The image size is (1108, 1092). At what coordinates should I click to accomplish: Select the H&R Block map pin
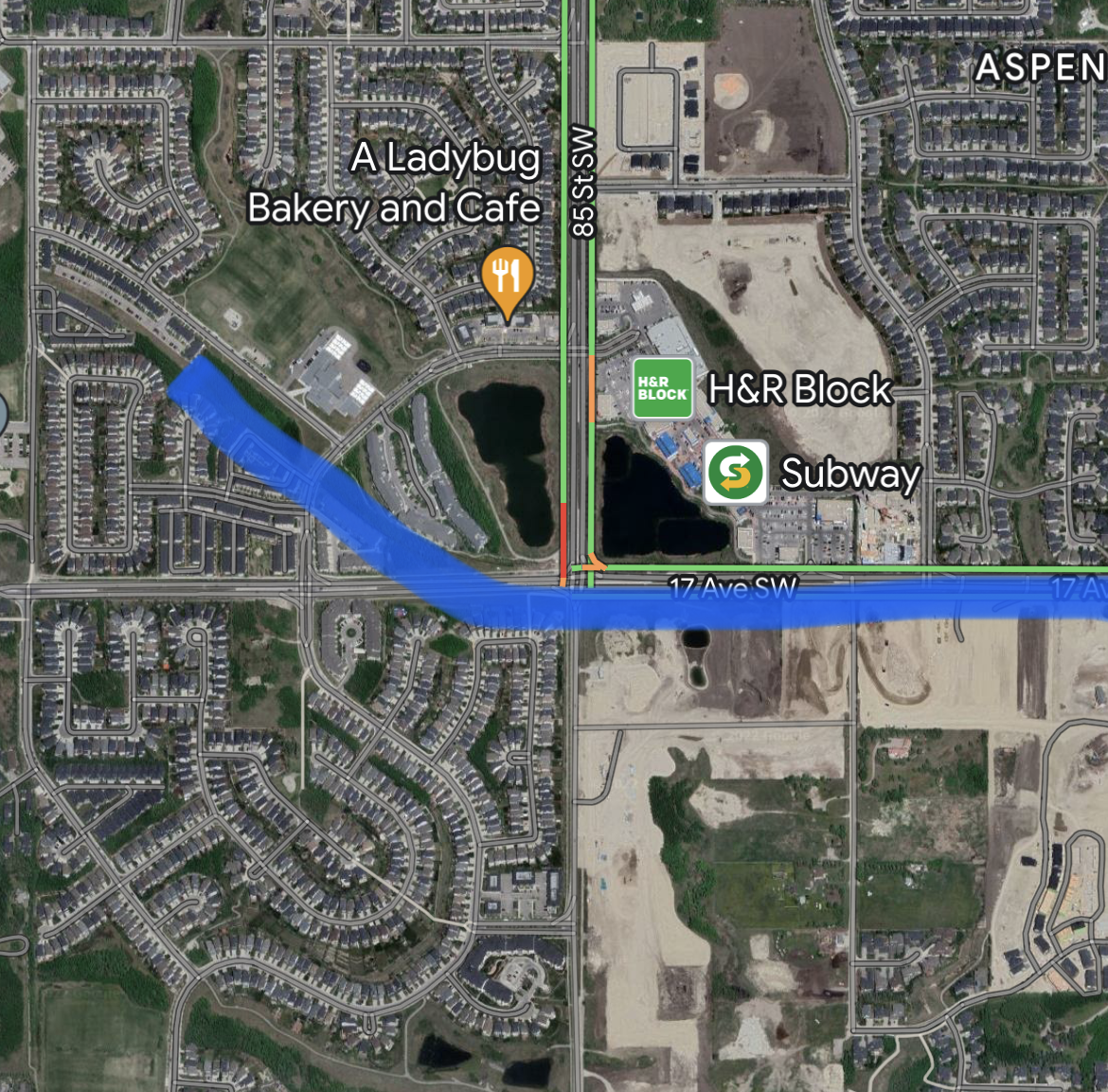tap(662, 388)
